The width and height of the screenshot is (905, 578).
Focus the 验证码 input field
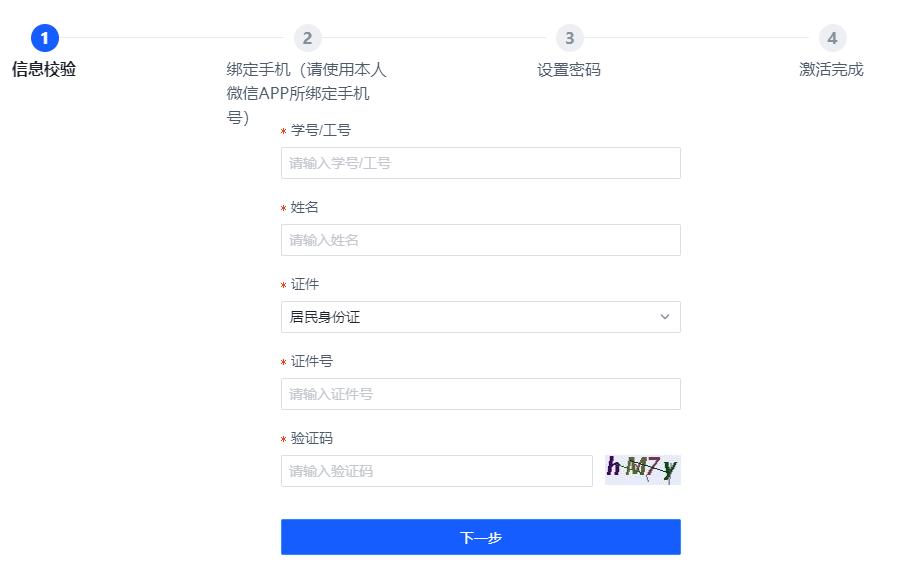pos(436,471)
